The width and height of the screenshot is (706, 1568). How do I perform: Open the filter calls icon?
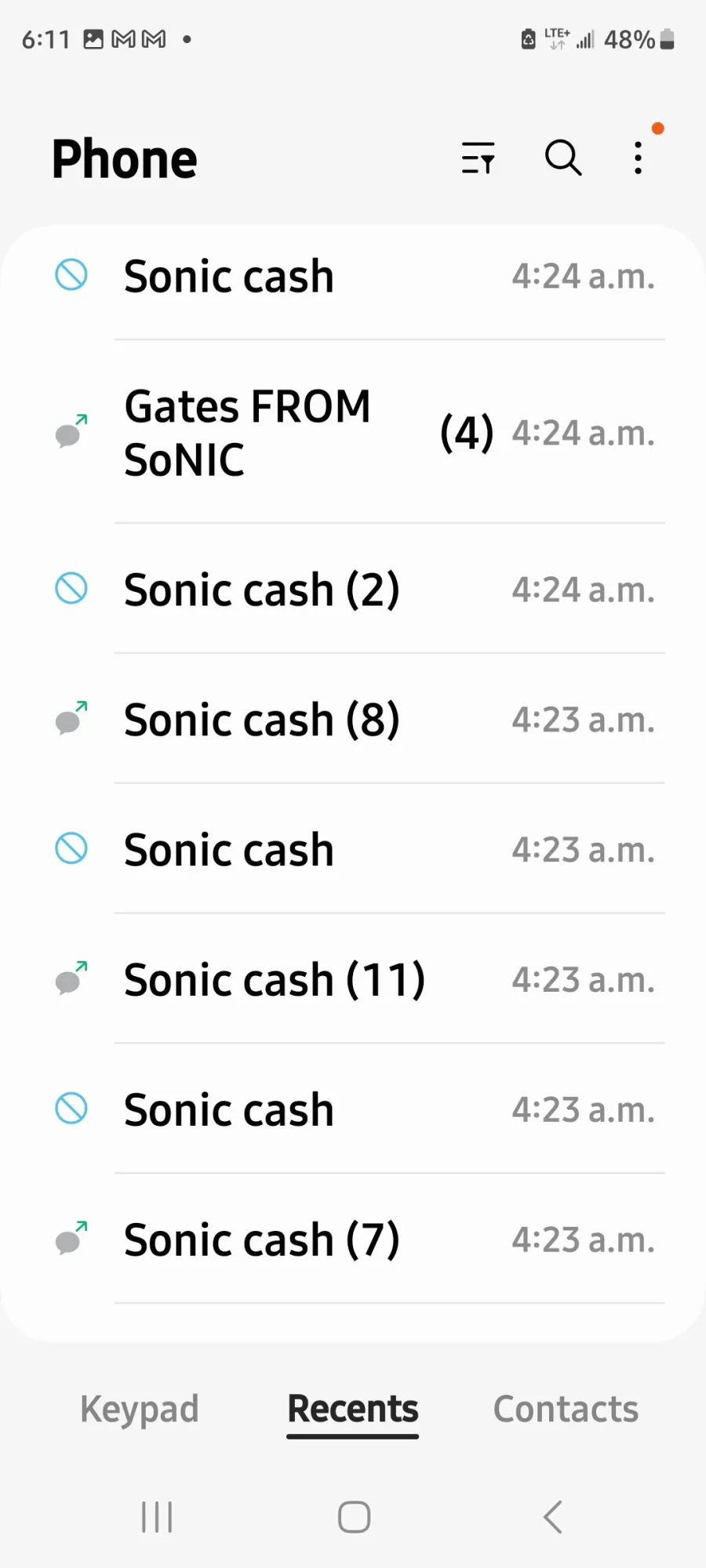click(478, 158)
